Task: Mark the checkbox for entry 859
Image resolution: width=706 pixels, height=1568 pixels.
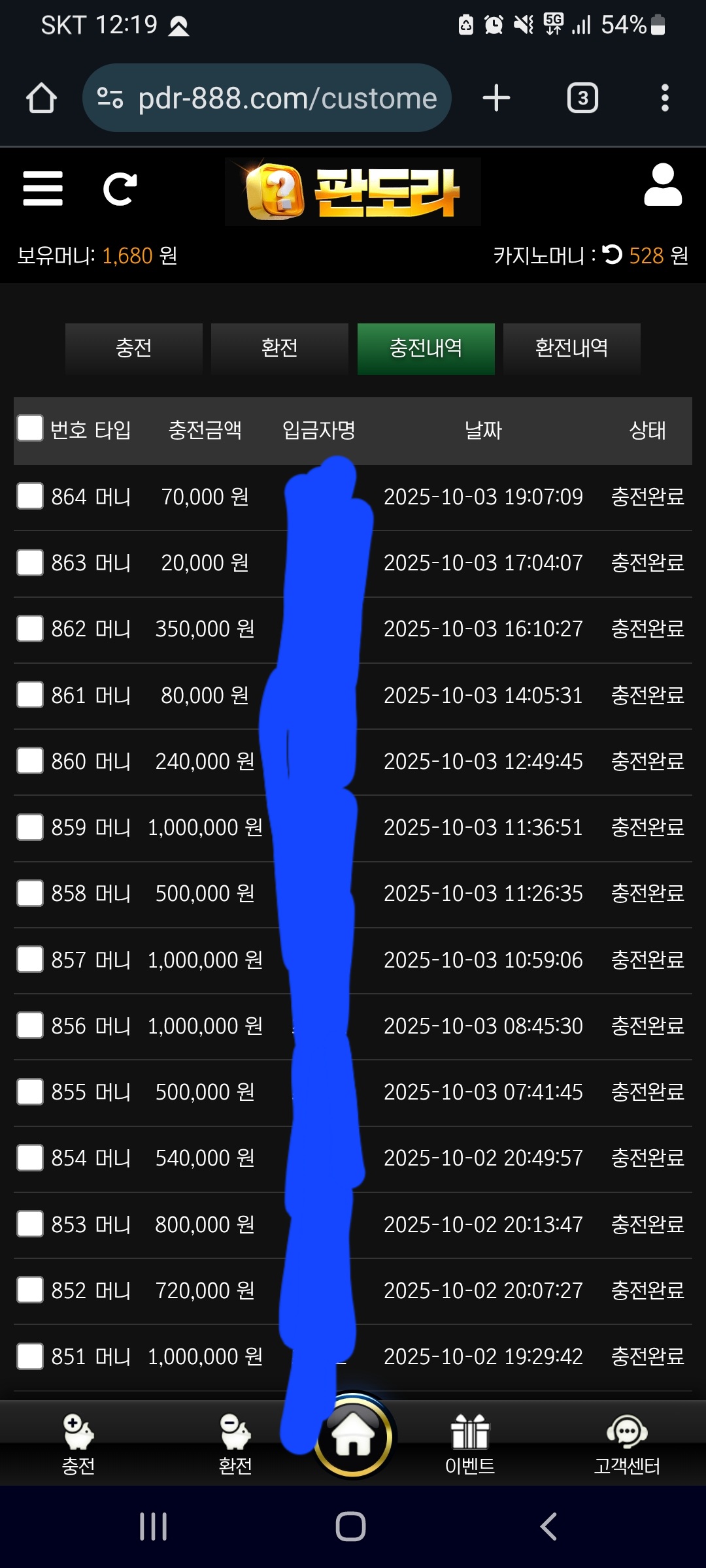Action: pyautogui.click(x=30, y=827)
